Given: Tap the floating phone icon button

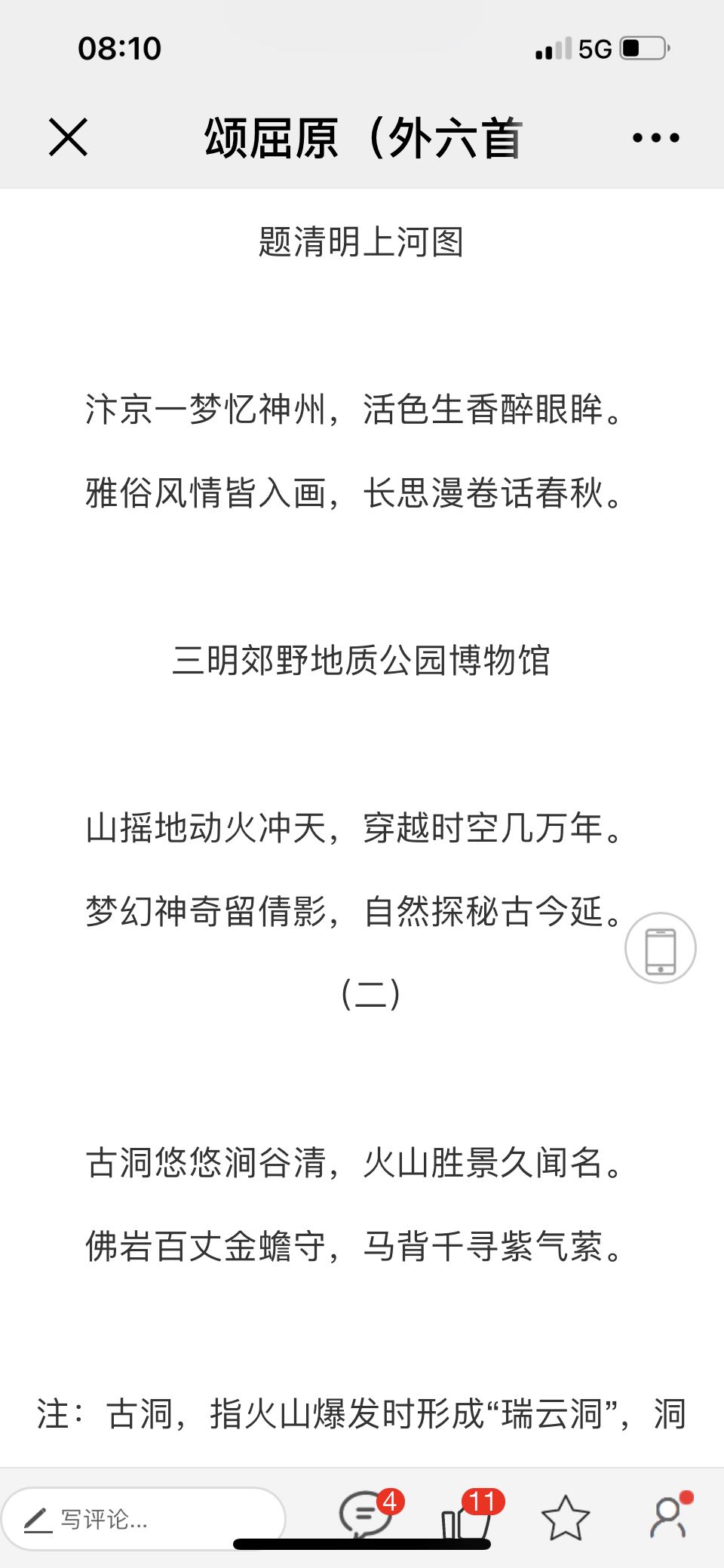Looking at the screenshot, I should (660, 948).
